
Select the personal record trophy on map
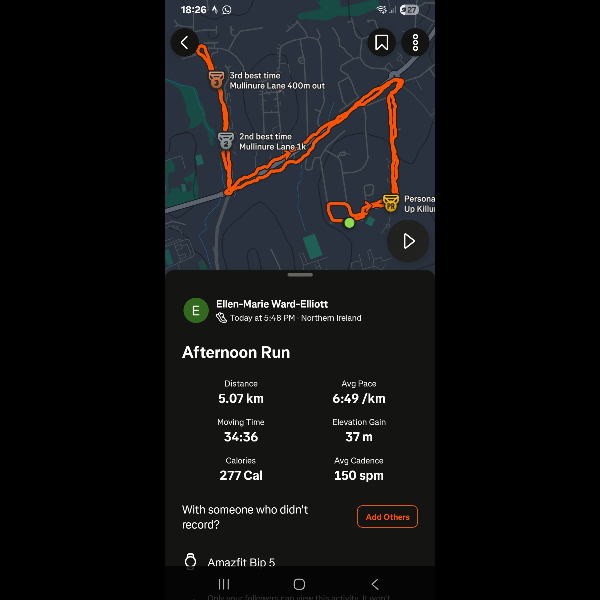point(390,203)
